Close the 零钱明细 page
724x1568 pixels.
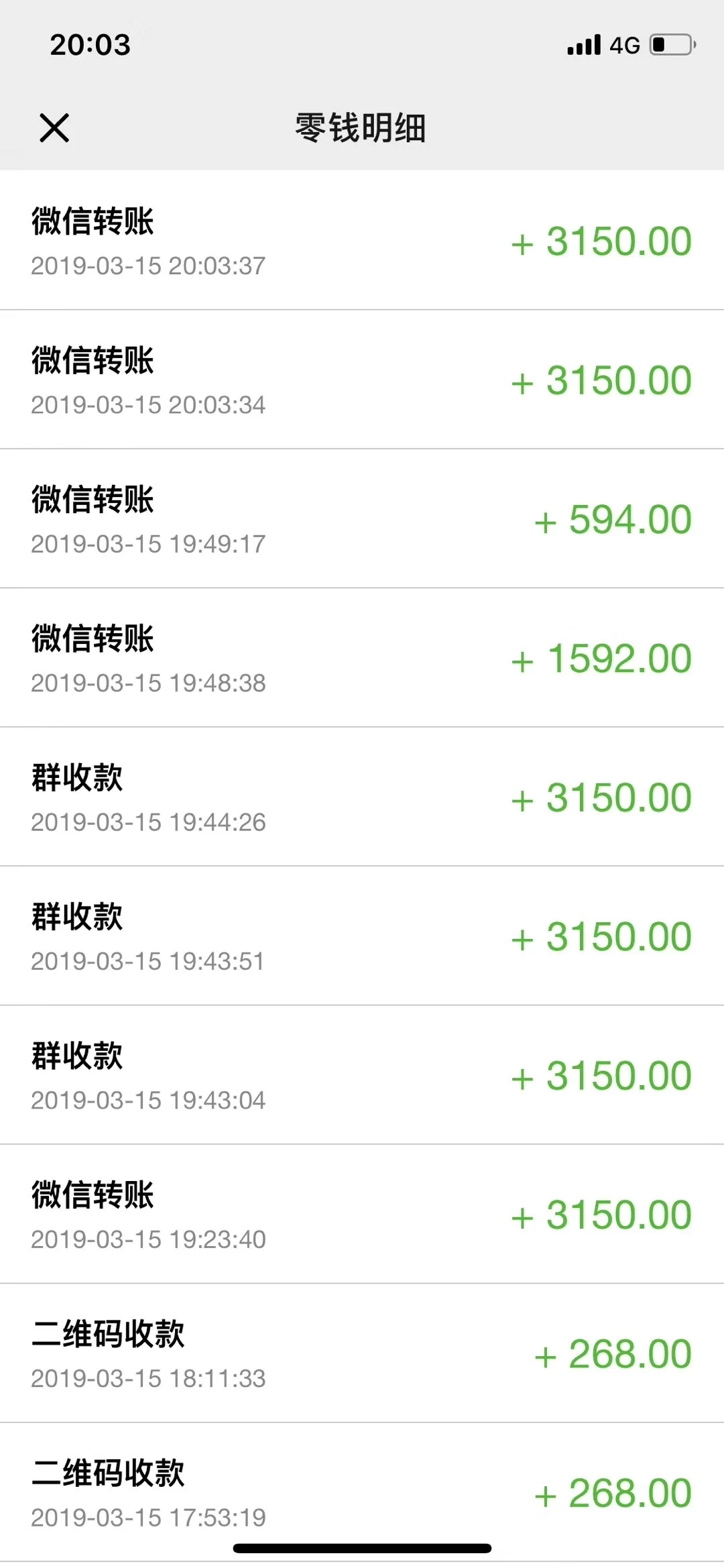[x=54, y=127]
